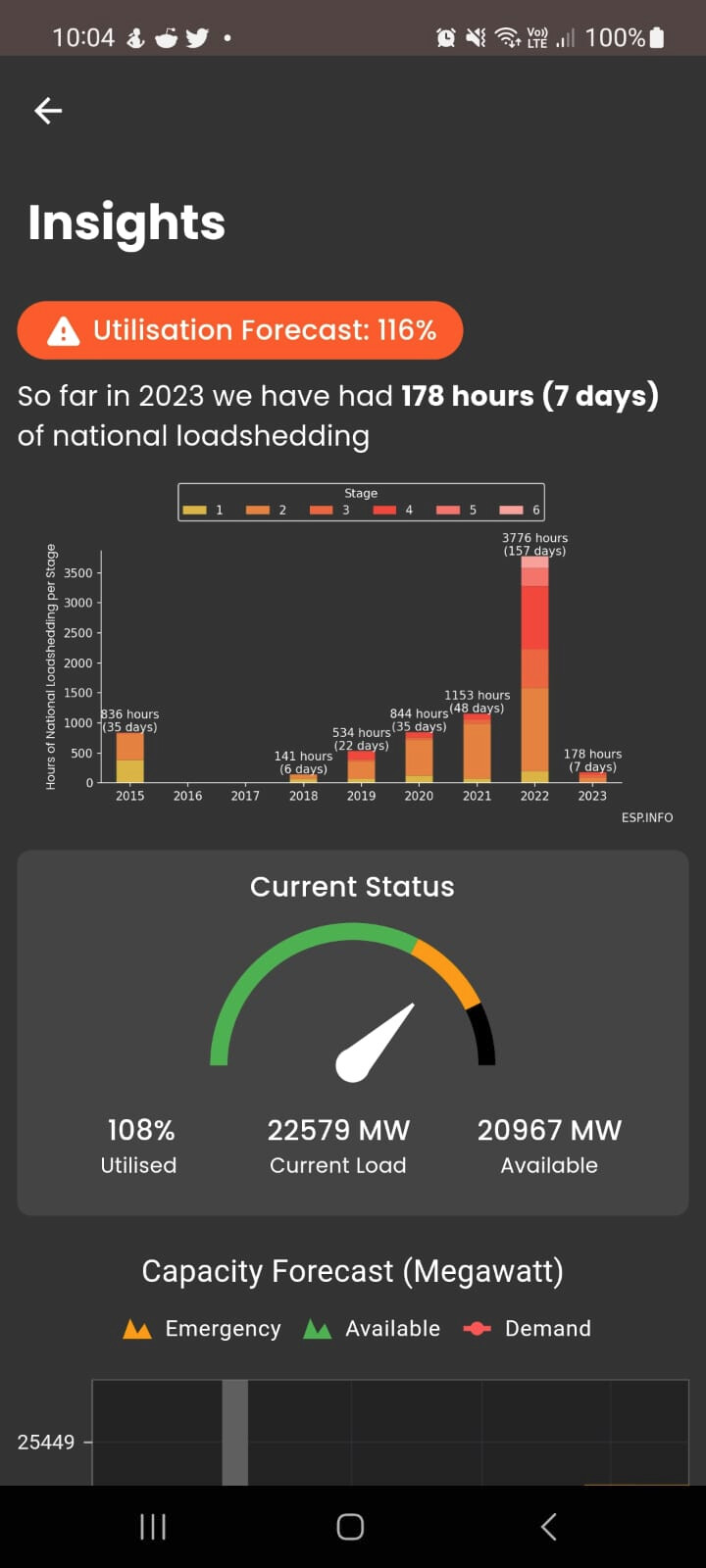The image size is (706, 1568).
Task: Go back using the top arrow
Action: [48, 111]
